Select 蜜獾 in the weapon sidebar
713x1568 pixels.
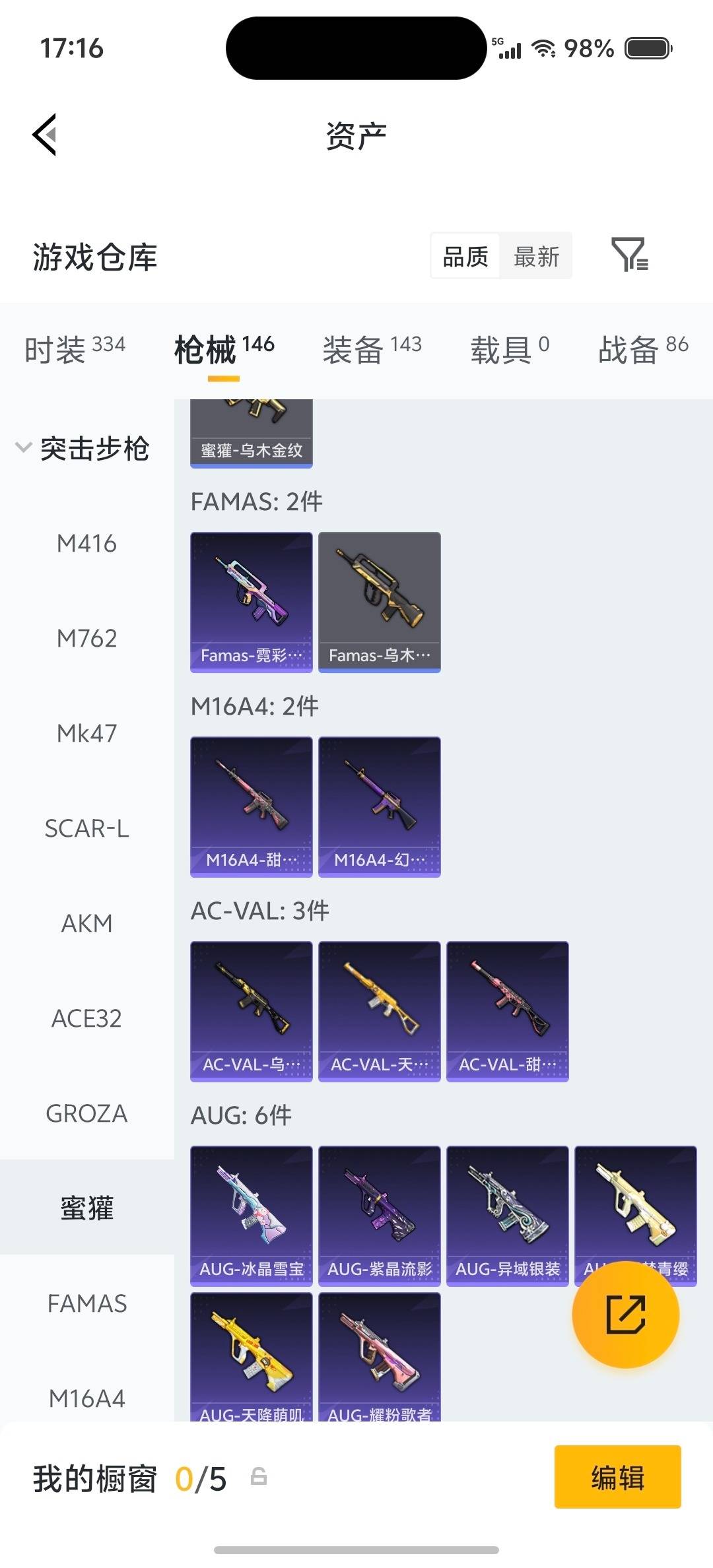87,1208
